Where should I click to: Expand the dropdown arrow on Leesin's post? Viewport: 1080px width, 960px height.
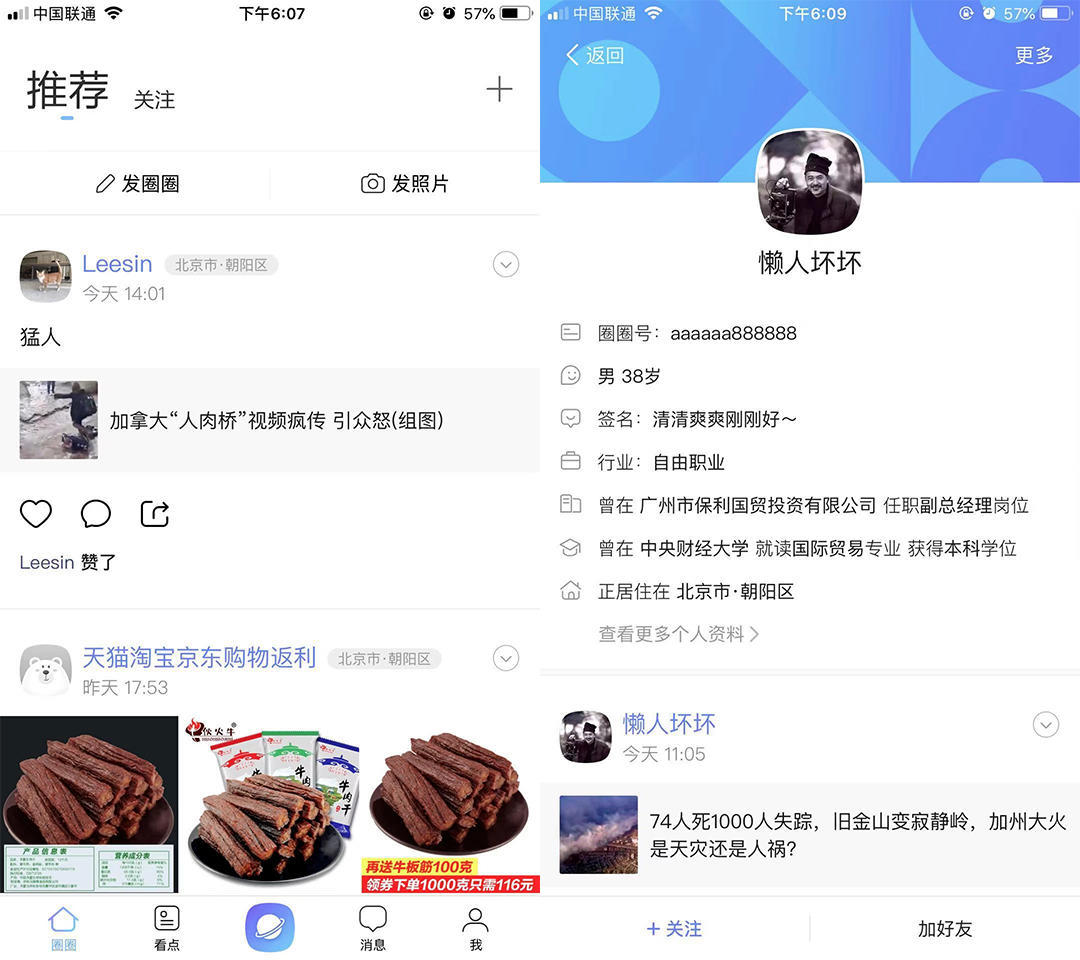pyautogui.click(x=506, y=265)
